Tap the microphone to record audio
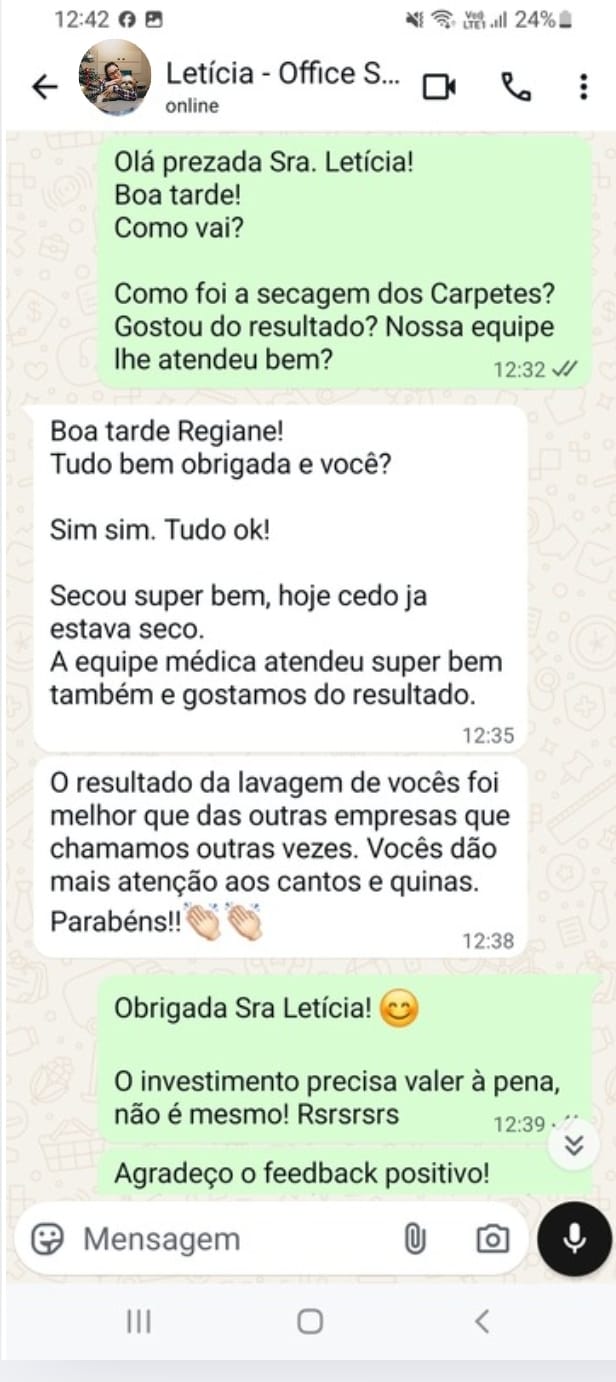 coord(574,1239)
